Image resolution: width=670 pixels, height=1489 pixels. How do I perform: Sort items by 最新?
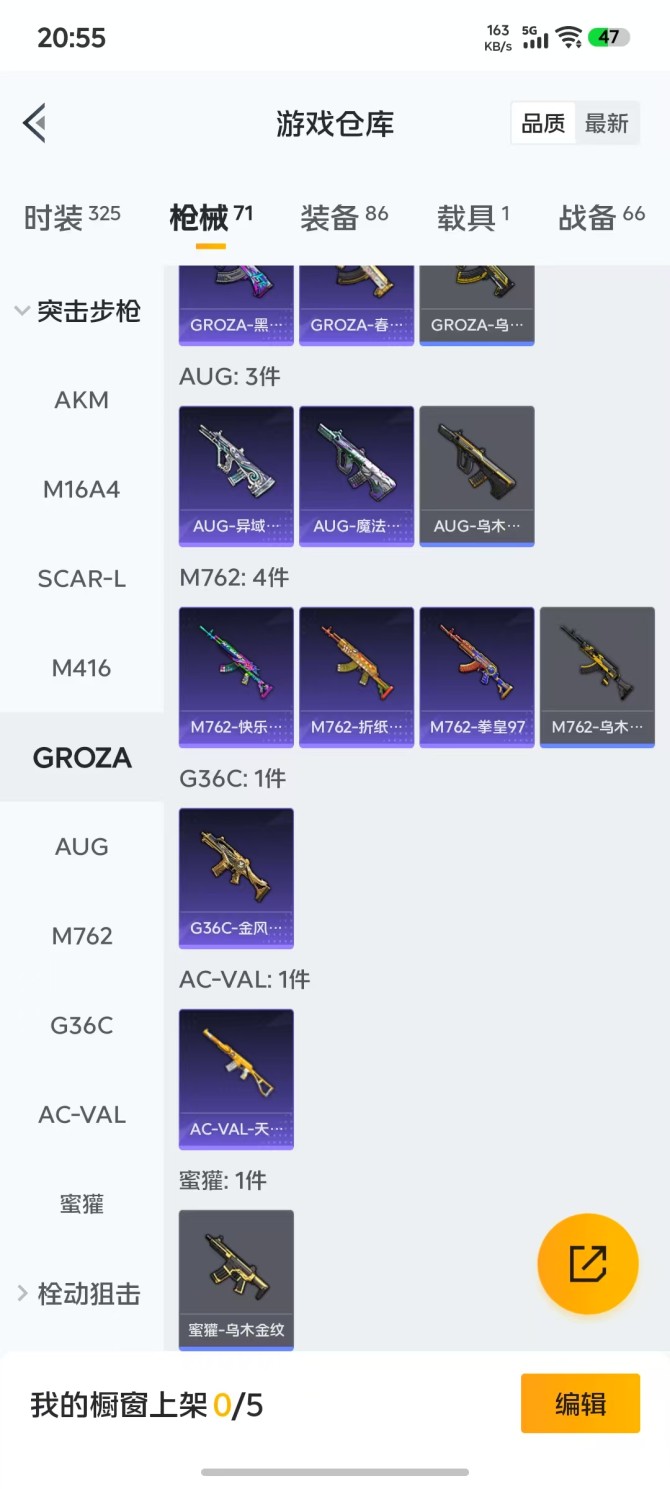[x=606, y=124]
